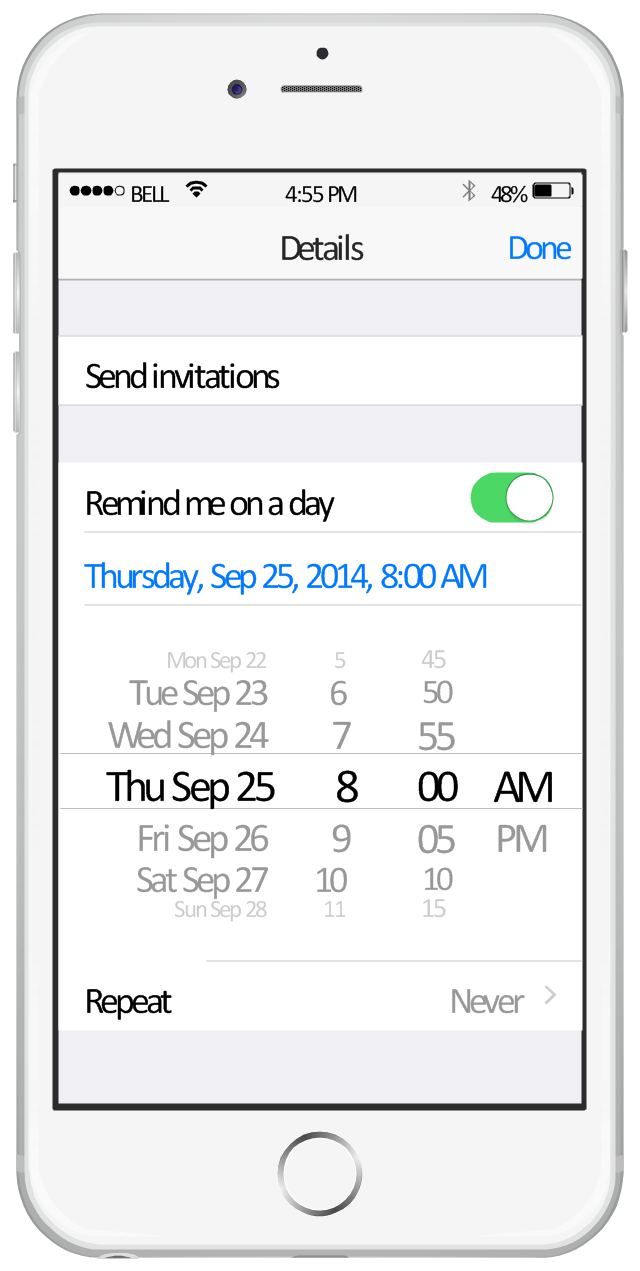Screen dimensions: 640x1271
Task: Choose hour 9 in the time picker
Action: pyautogui.click(x=341, y=839)
